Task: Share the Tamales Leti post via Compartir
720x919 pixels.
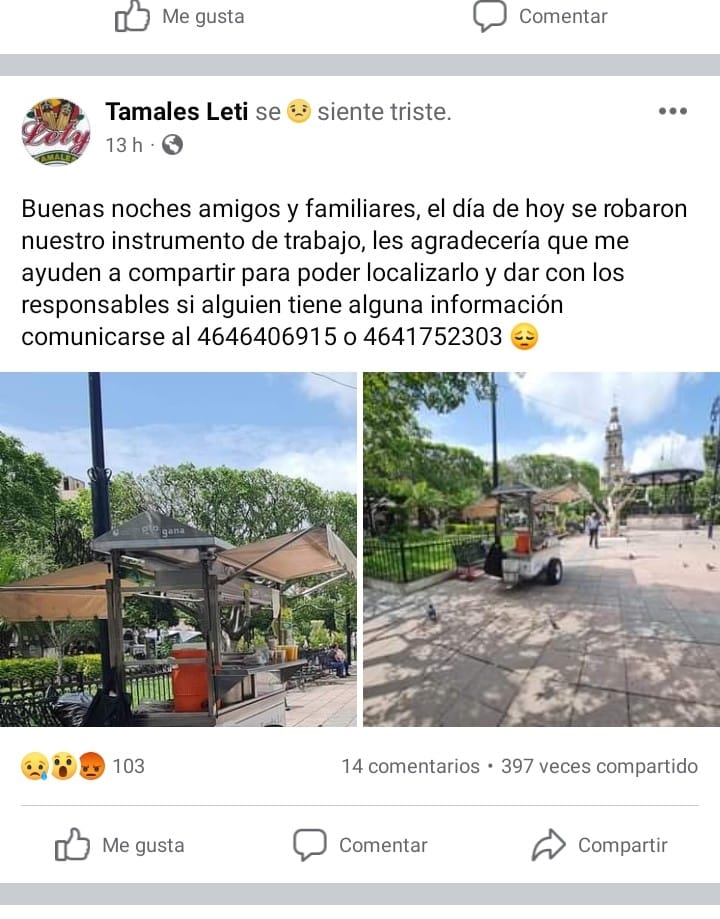Action: click(599, 845)
